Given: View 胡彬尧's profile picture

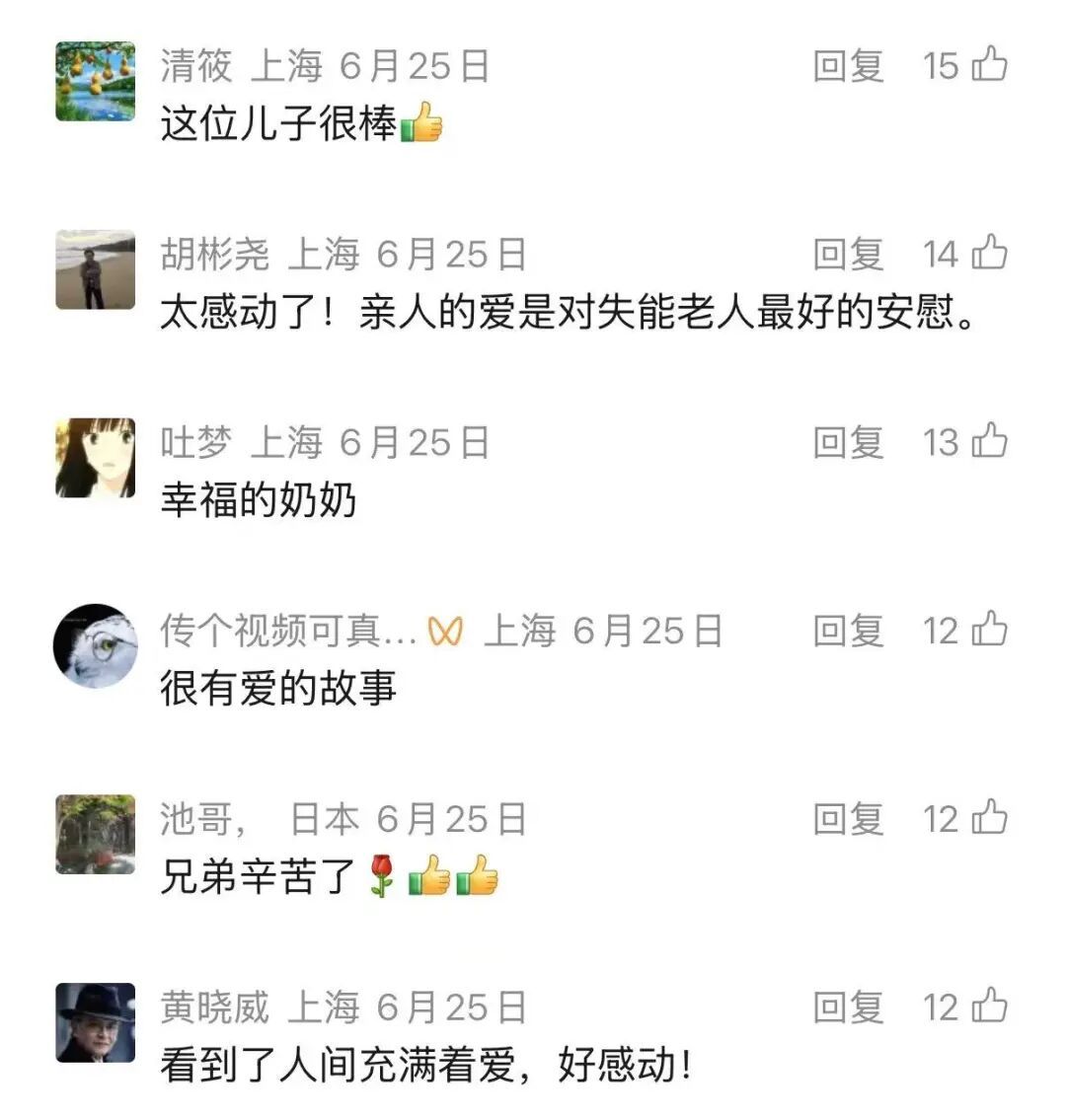Looking at the screenshot, I should coord(96,270).
